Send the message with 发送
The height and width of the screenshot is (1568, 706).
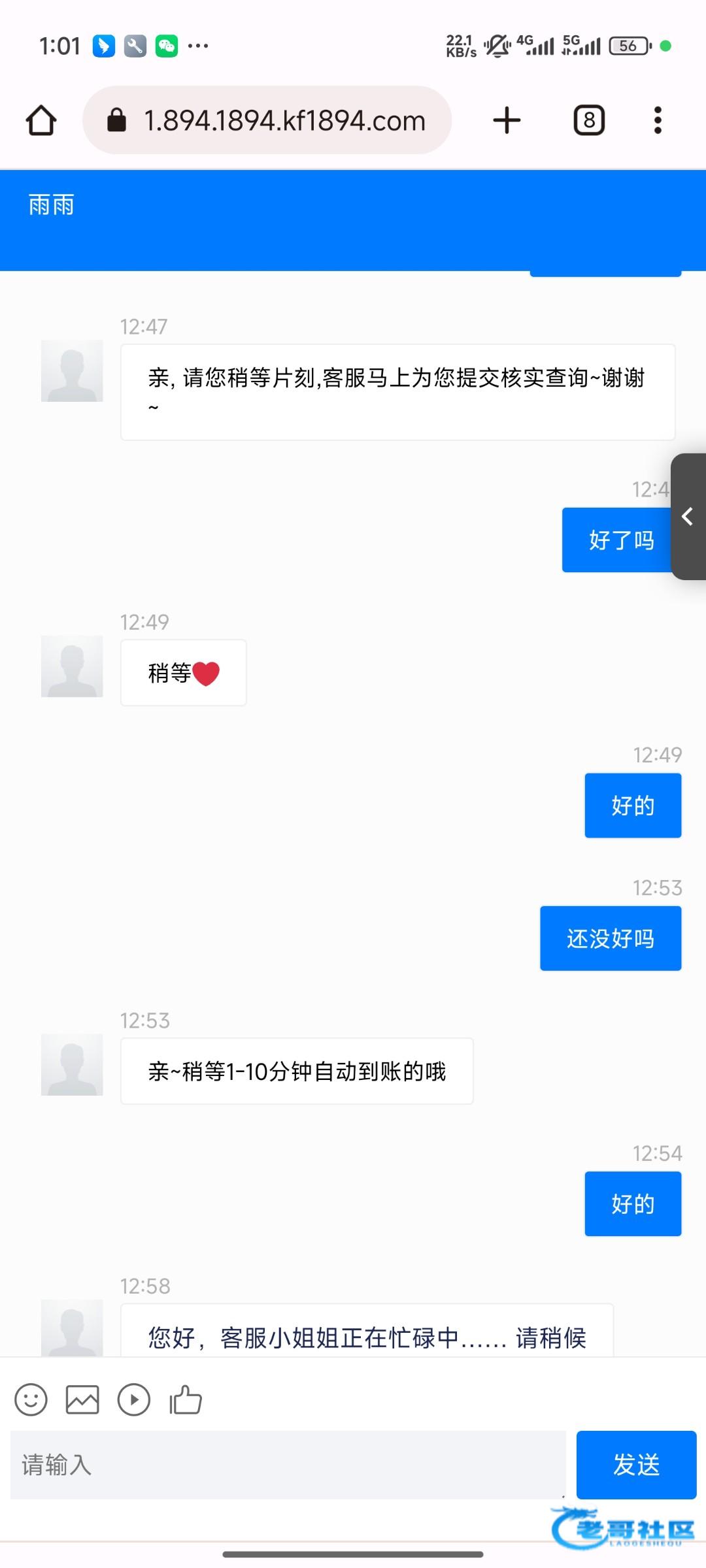[x=636, y=1465]
